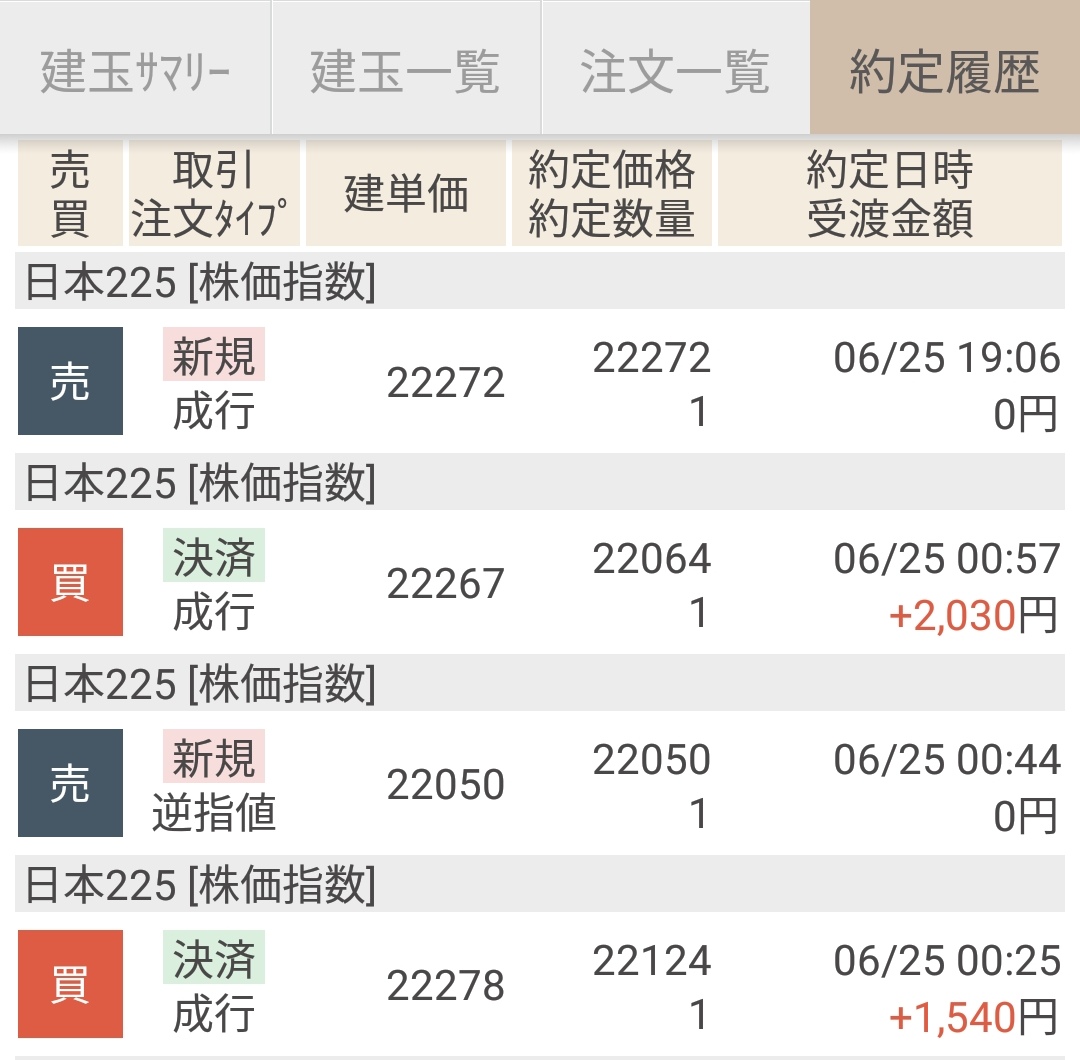Select the 約定履歴 tab
The height and width of the screenshot is (1060, 1080).
click(944, 70)
